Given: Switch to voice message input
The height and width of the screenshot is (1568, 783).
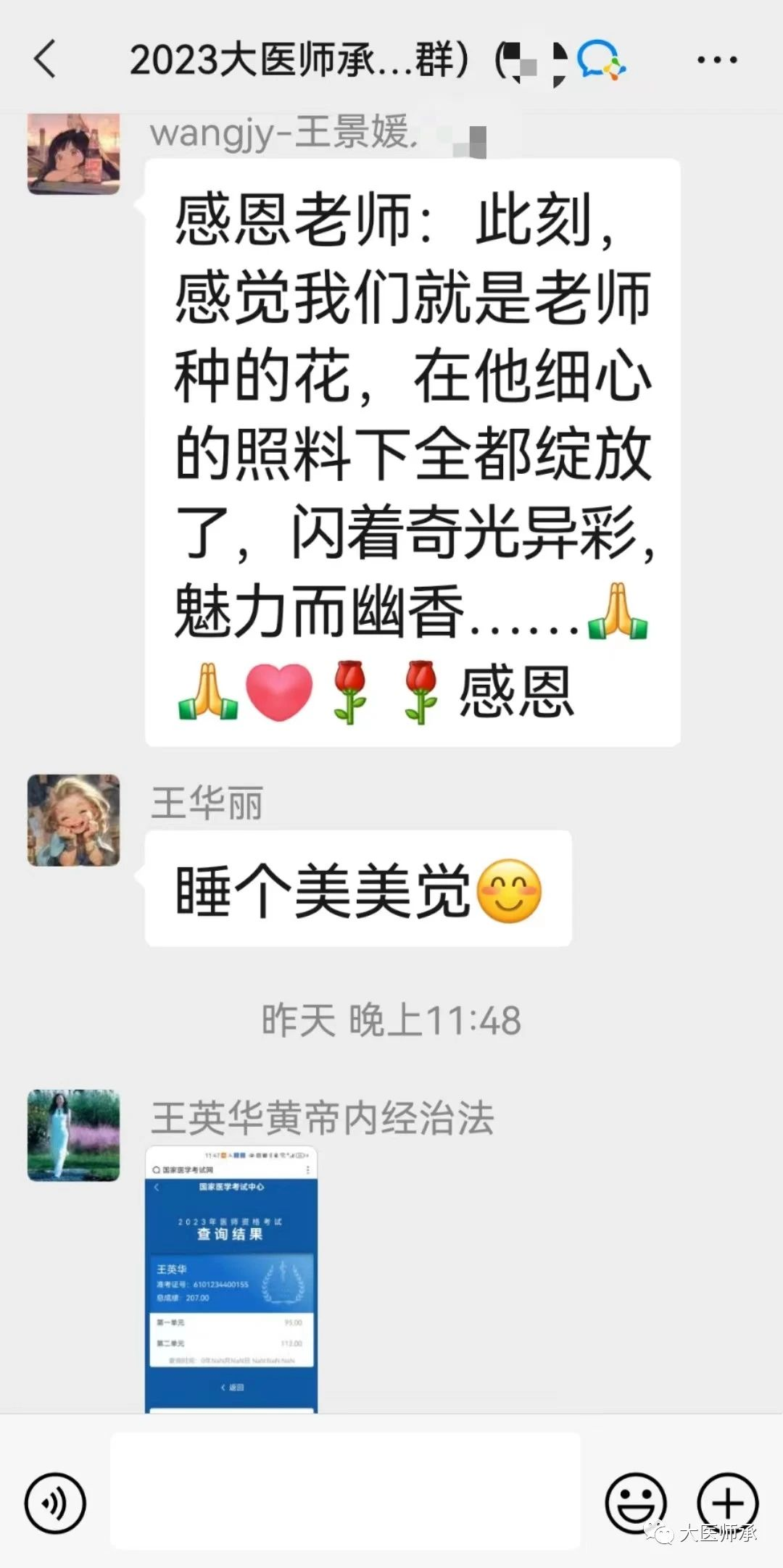Looking at the screenshot, I should click(55, 1503).
